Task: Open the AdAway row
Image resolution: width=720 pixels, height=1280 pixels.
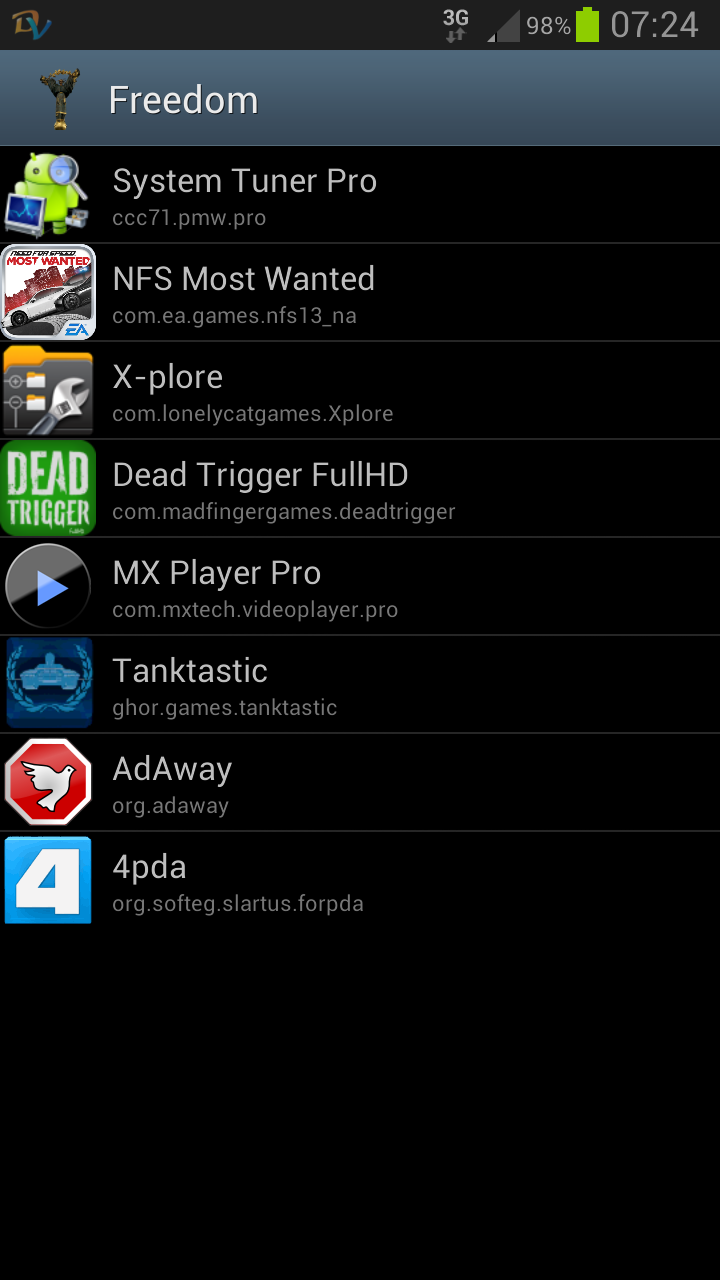Action: (360, 783)
